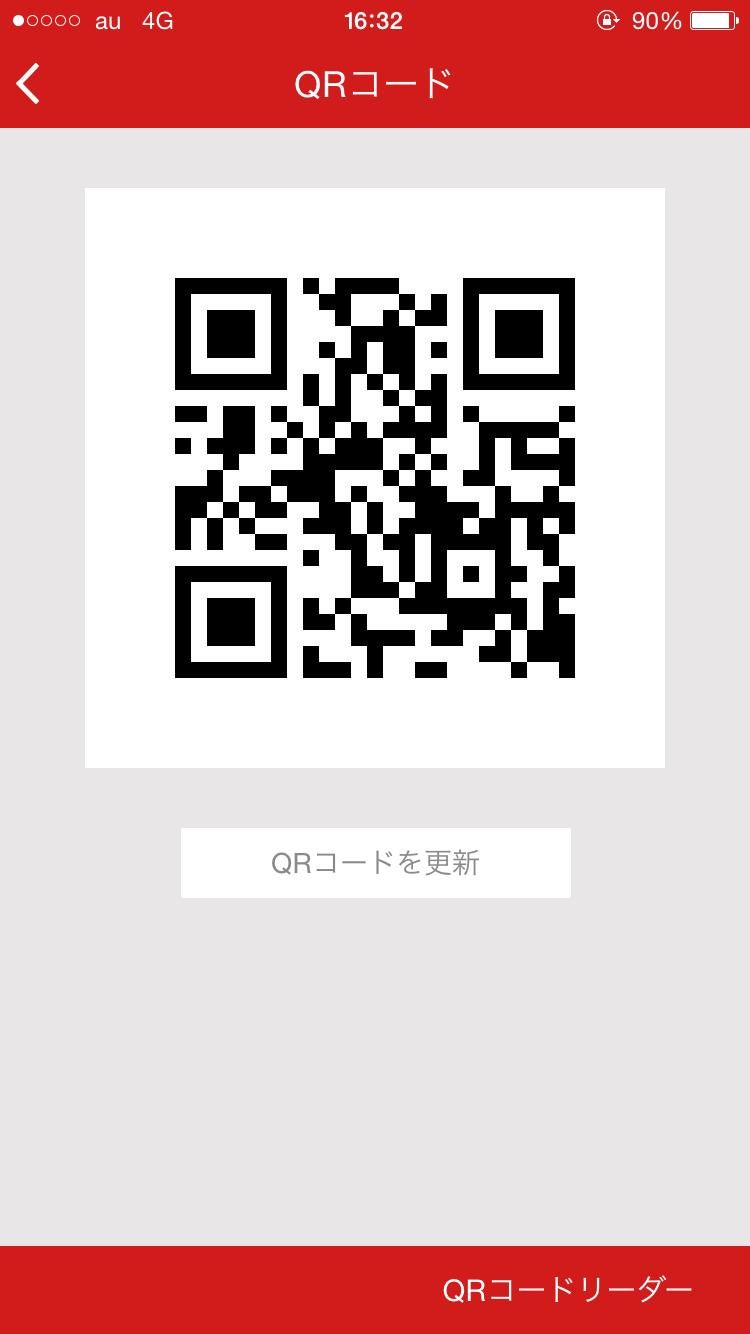This screenshot has height=1334, width=750.
Task: Tap the au carrier label
Action: [x=107, y=20]
